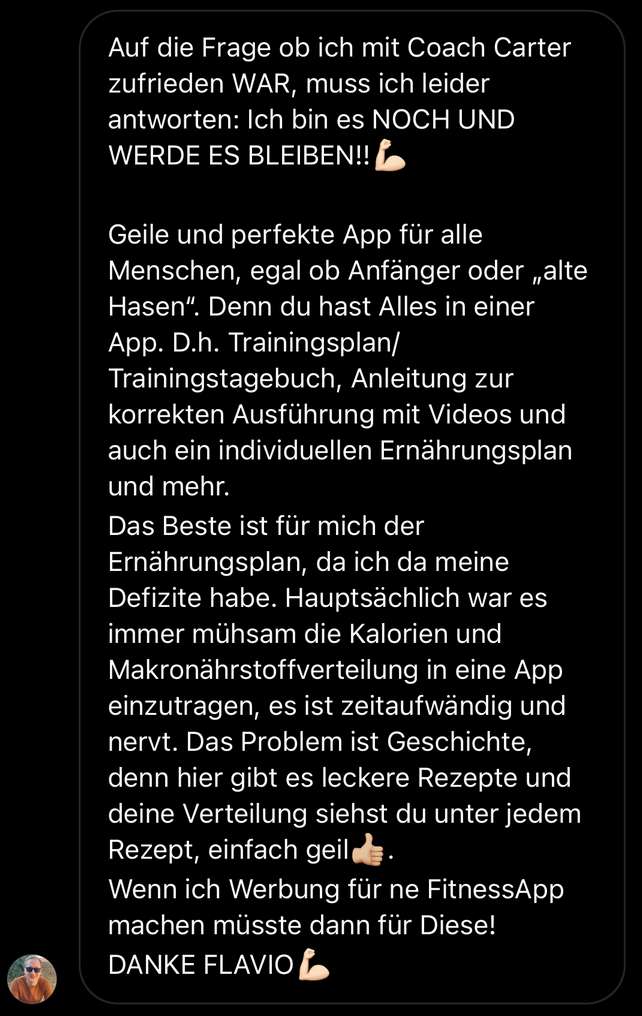Image resolution: width=642 pixels, height=1016 pixels.
Task: Open the message sender's profile avatar
Action: click(x=32, y=978)
